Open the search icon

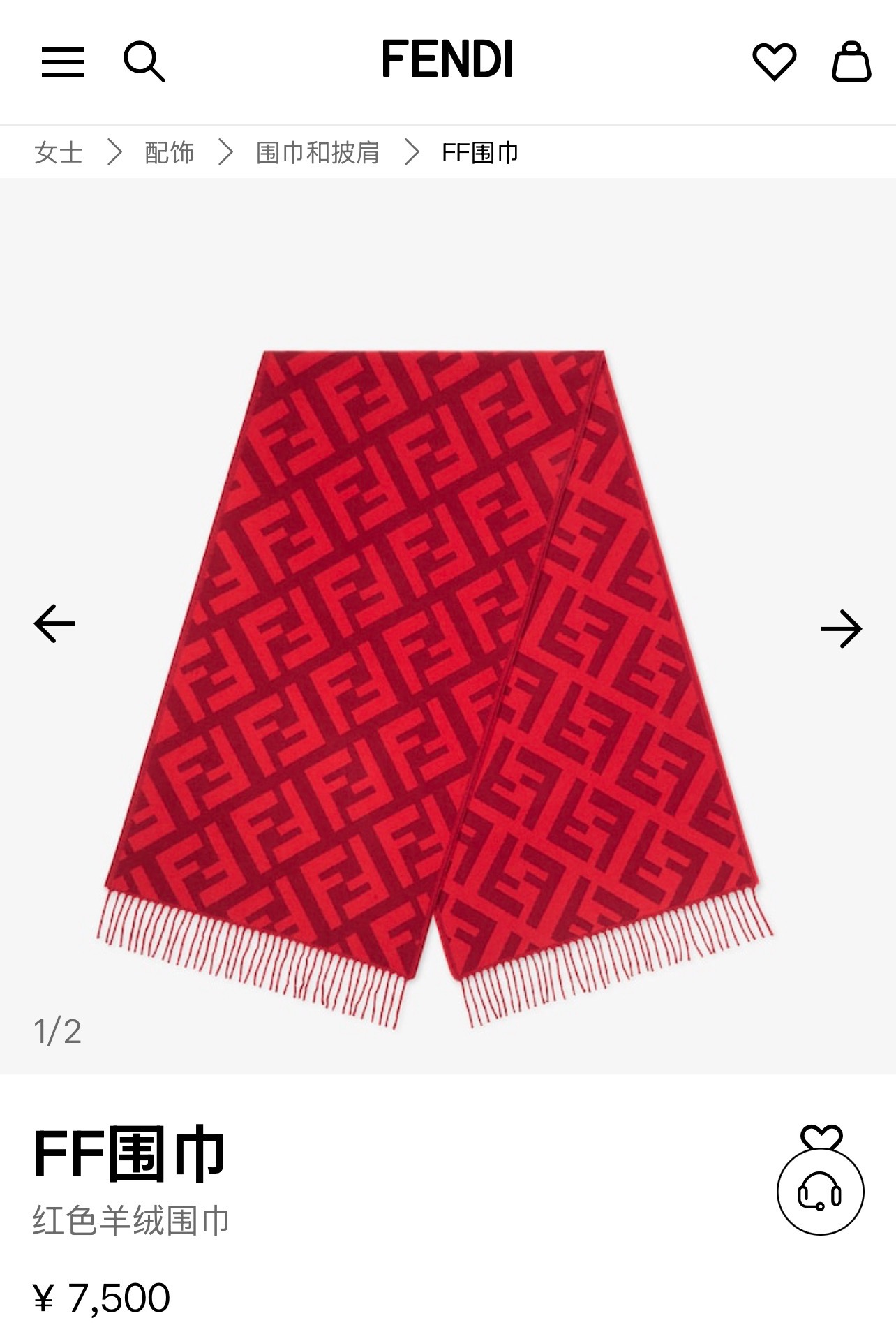click(x=144, y=62)
